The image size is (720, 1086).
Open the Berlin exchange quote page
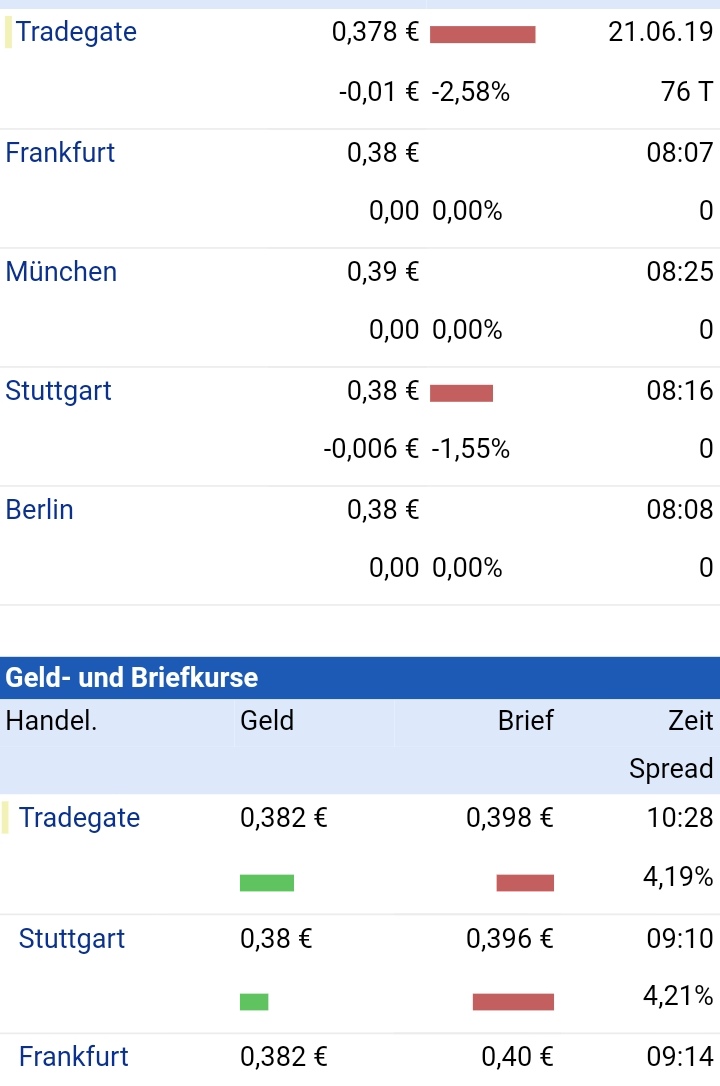pos(39,510)
